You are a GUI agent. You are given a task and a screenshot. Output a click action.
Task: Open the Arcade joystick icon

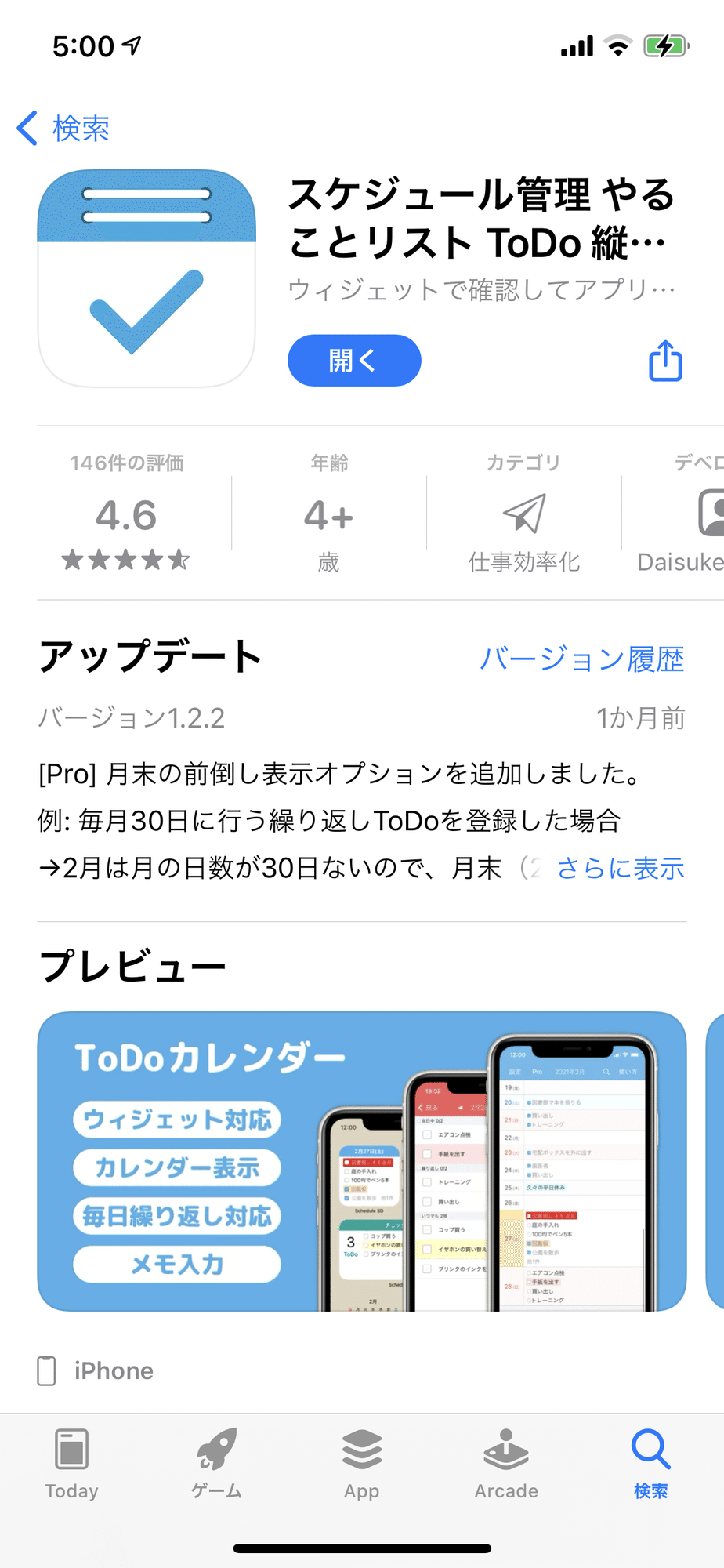pos(506,1459)
